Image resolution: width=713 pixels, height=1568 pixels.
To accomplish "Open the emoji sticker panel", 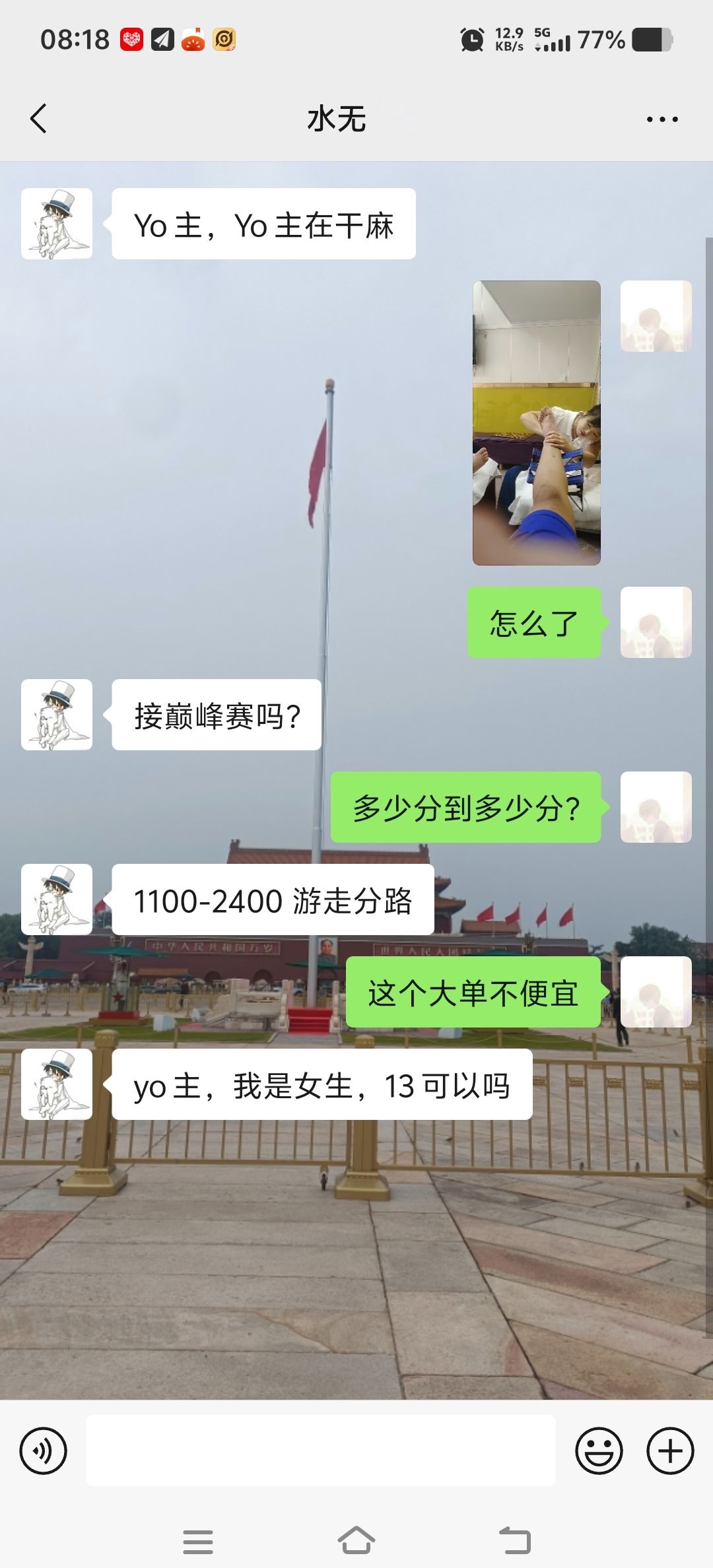I will click(599, 1451).
